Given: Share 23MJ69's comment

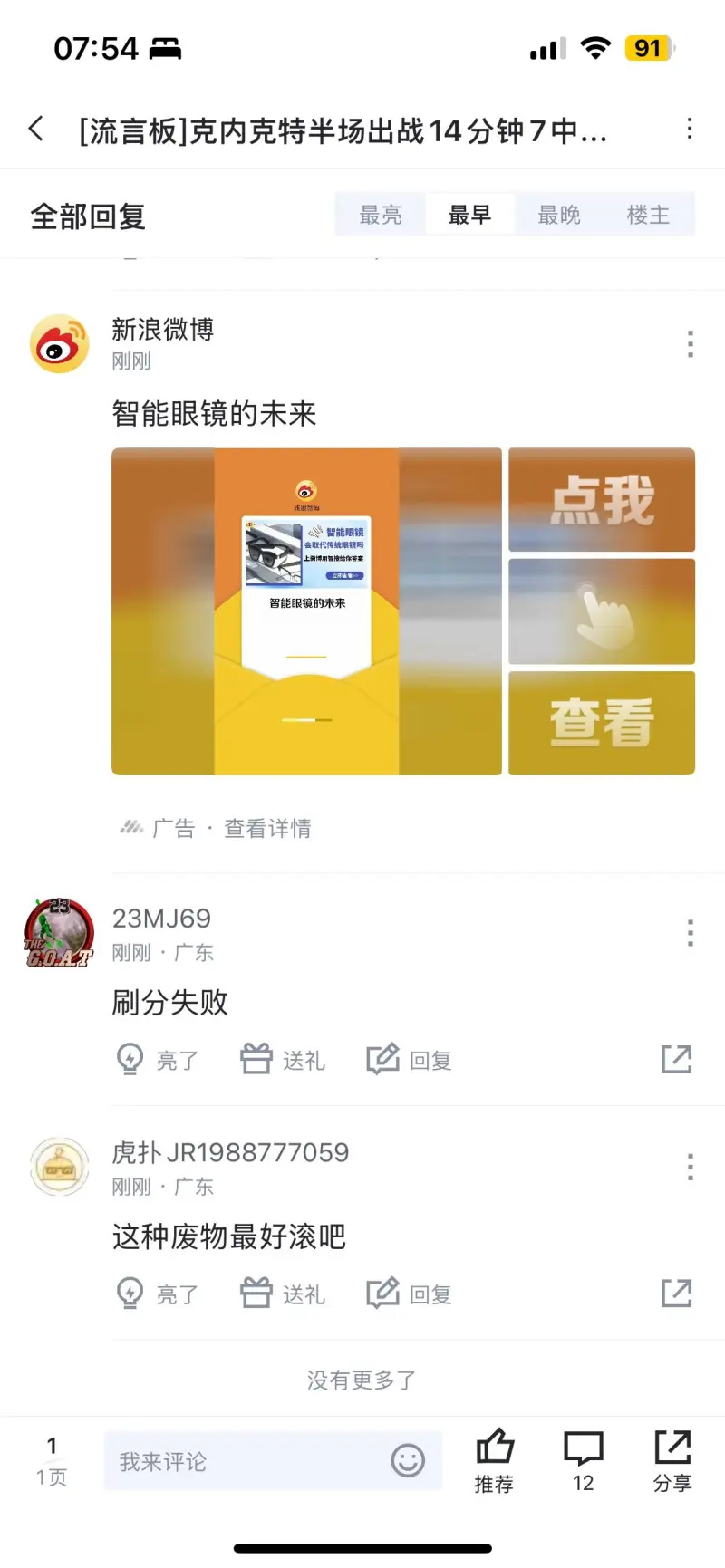Looking at the screenshot, I should [676, 1059].
